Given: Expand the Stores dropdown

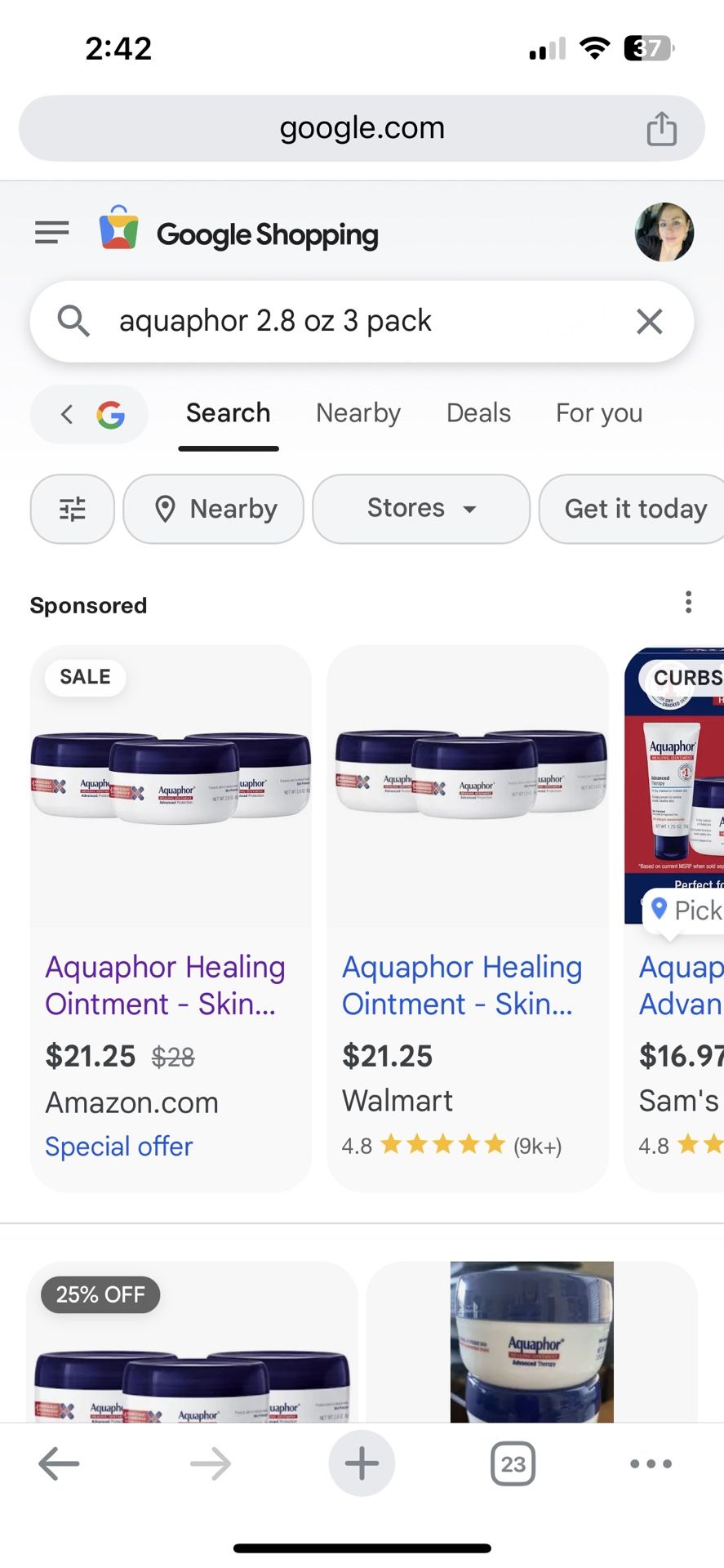Looking at the screenshot, I should click(421, 509).
